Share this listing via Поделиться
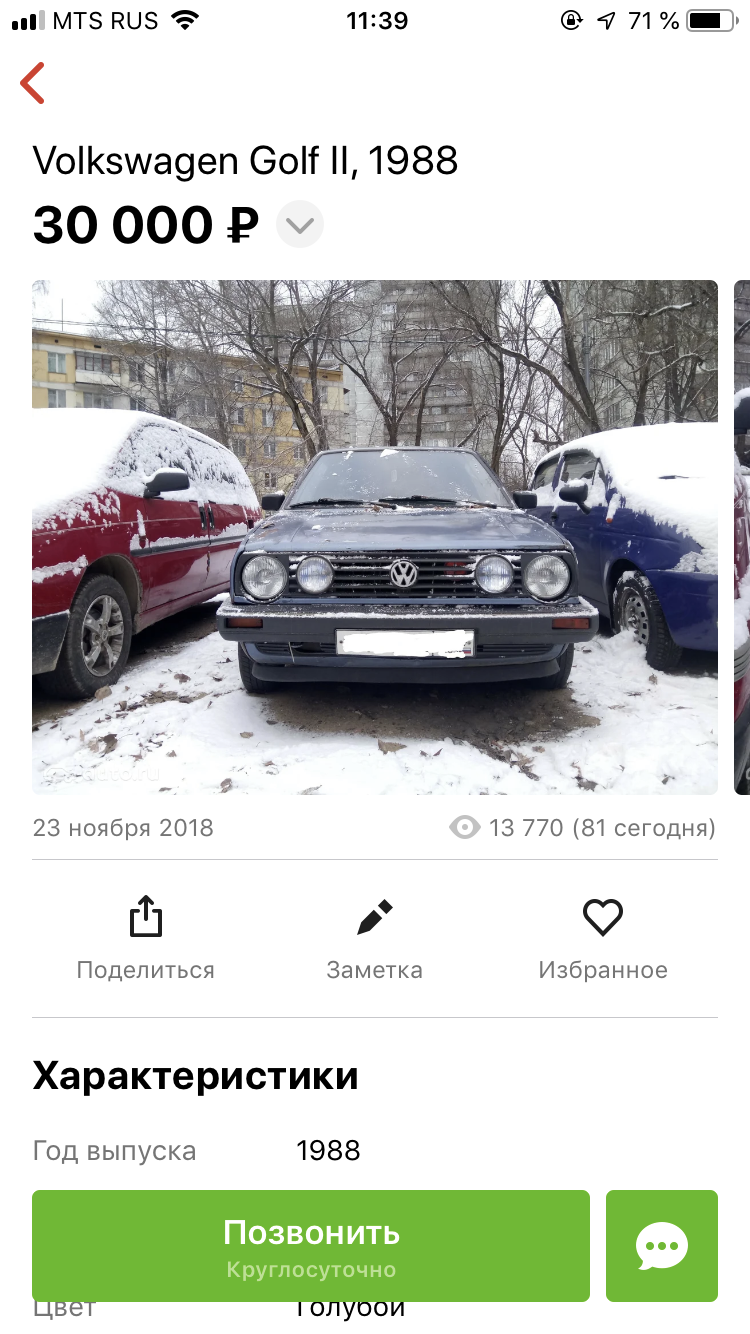This screenshot has height=1334, width=750. pos(146,938)
